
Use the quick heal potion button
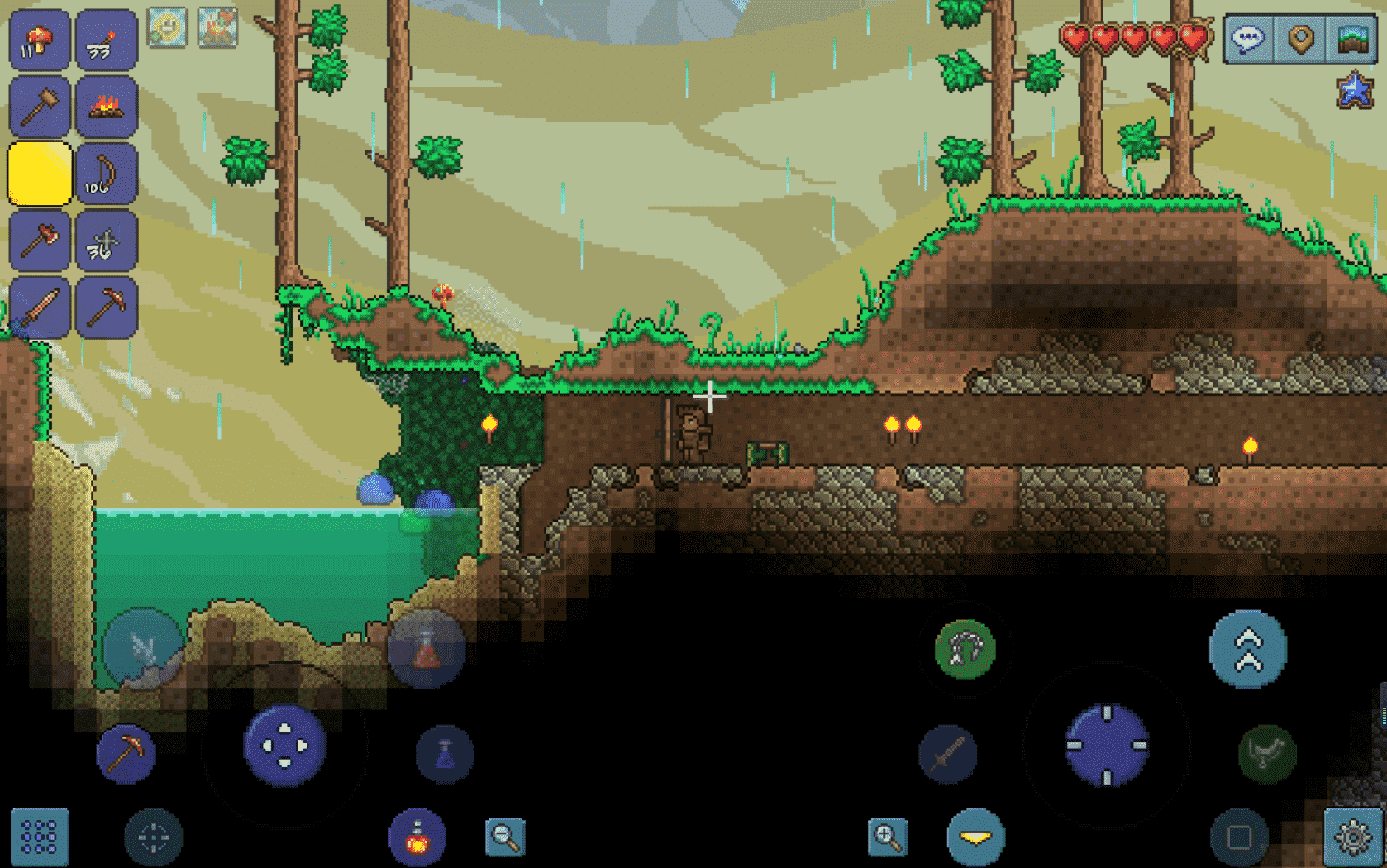[417, 837]
